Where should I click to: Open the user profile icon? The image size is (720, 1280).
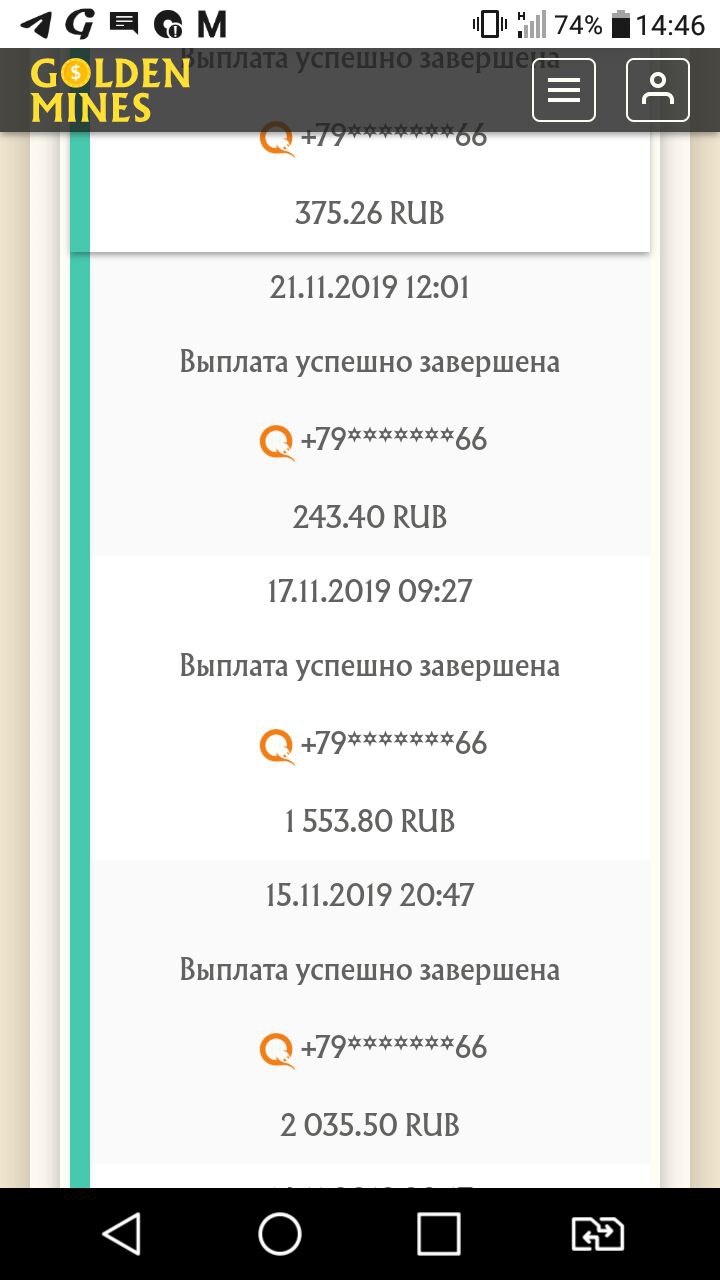[657, 90]
